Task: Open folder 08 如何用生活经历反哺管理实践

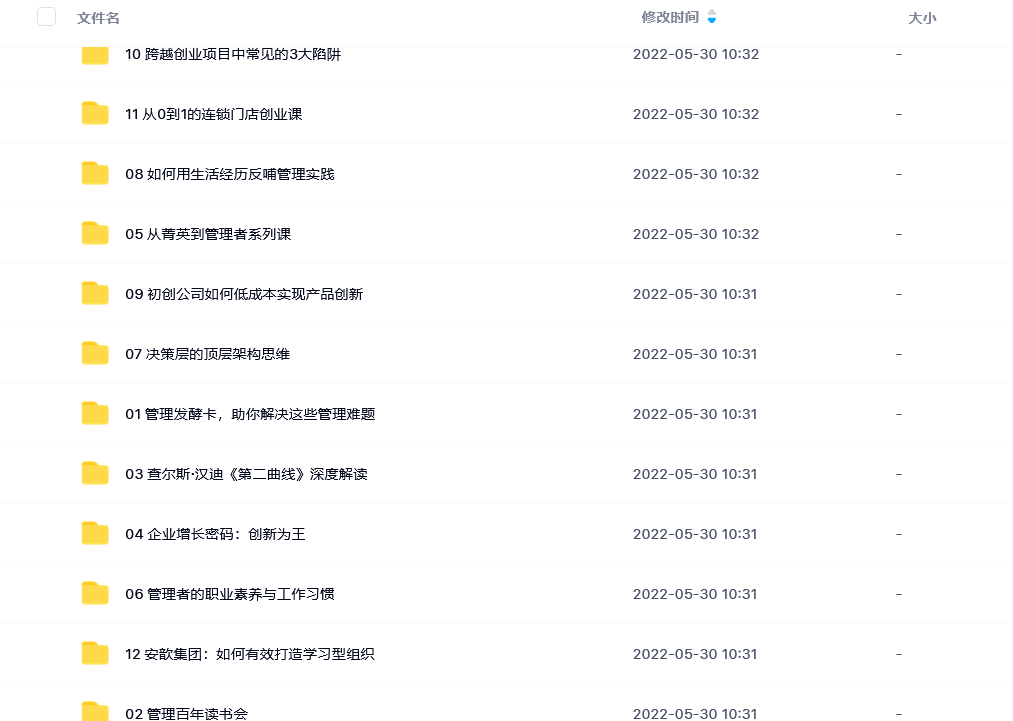Action: tap(229, 174)
